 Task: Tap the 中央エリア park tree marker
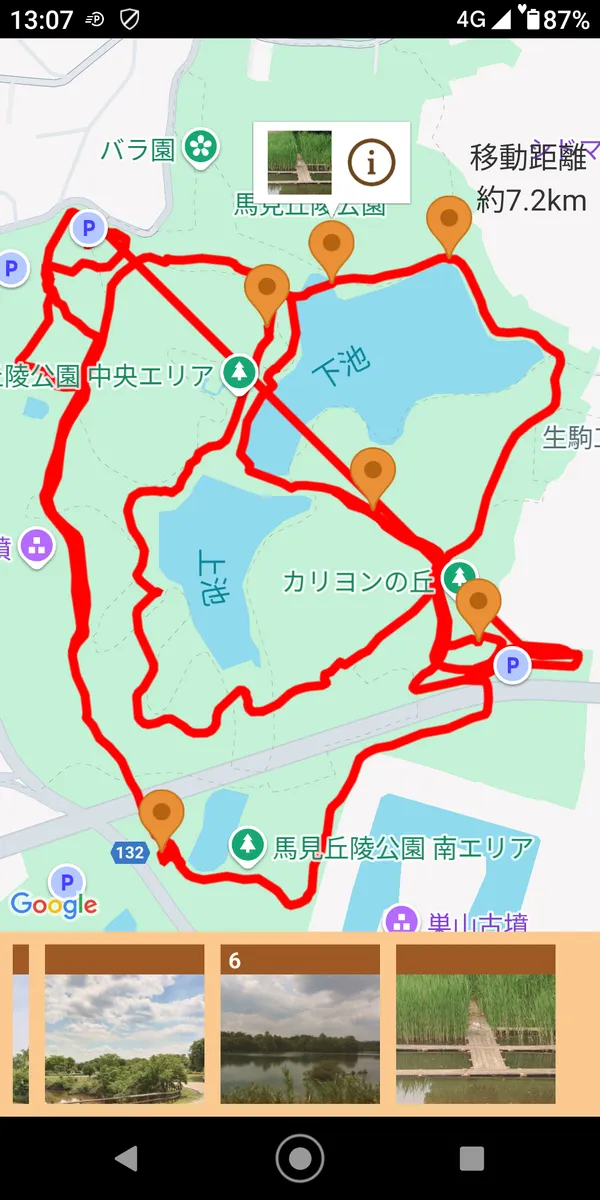pyautogui.click(x=239, y=372)
